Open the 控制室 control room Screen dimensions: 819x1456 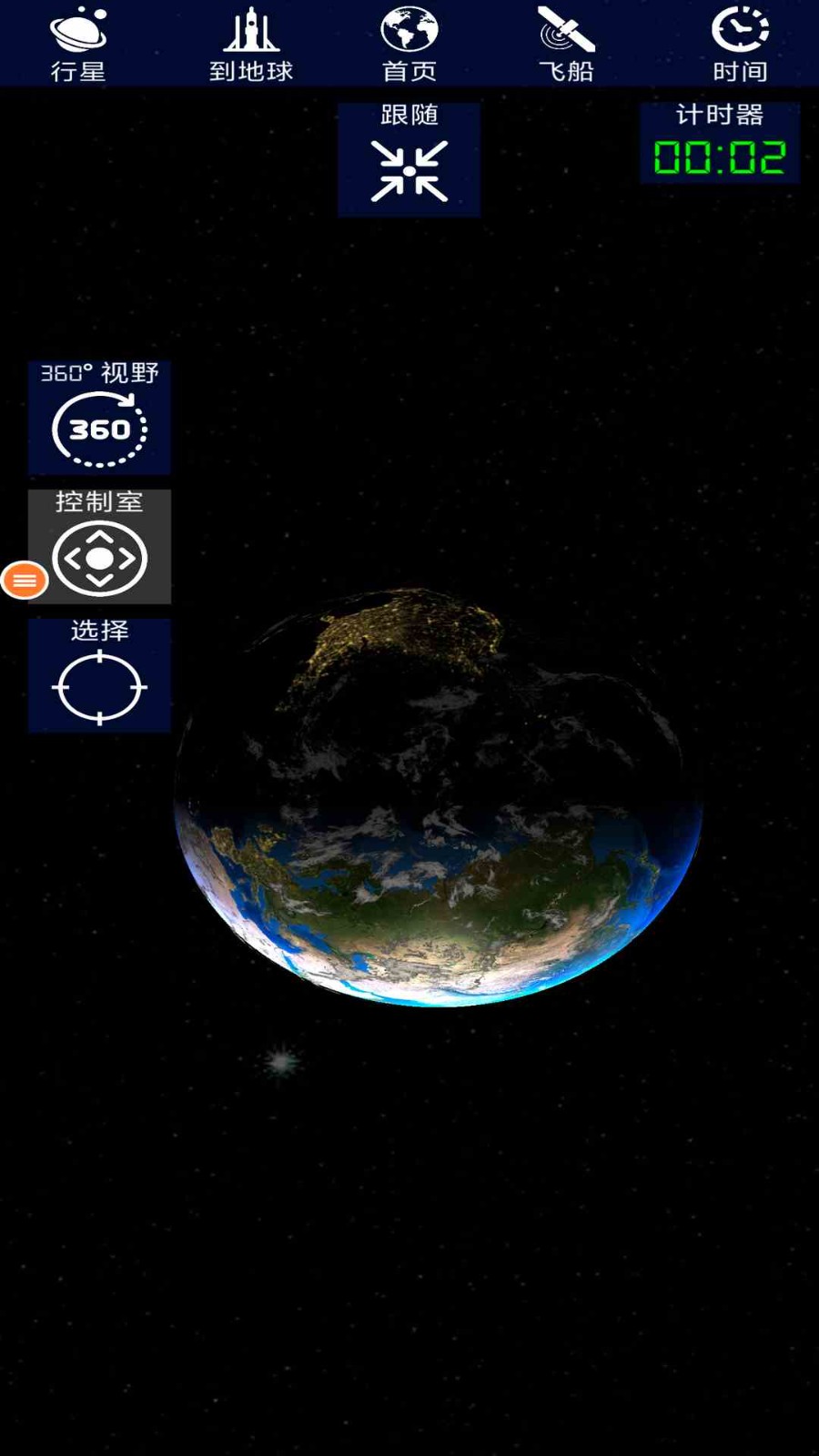click(x=99, y=547)
